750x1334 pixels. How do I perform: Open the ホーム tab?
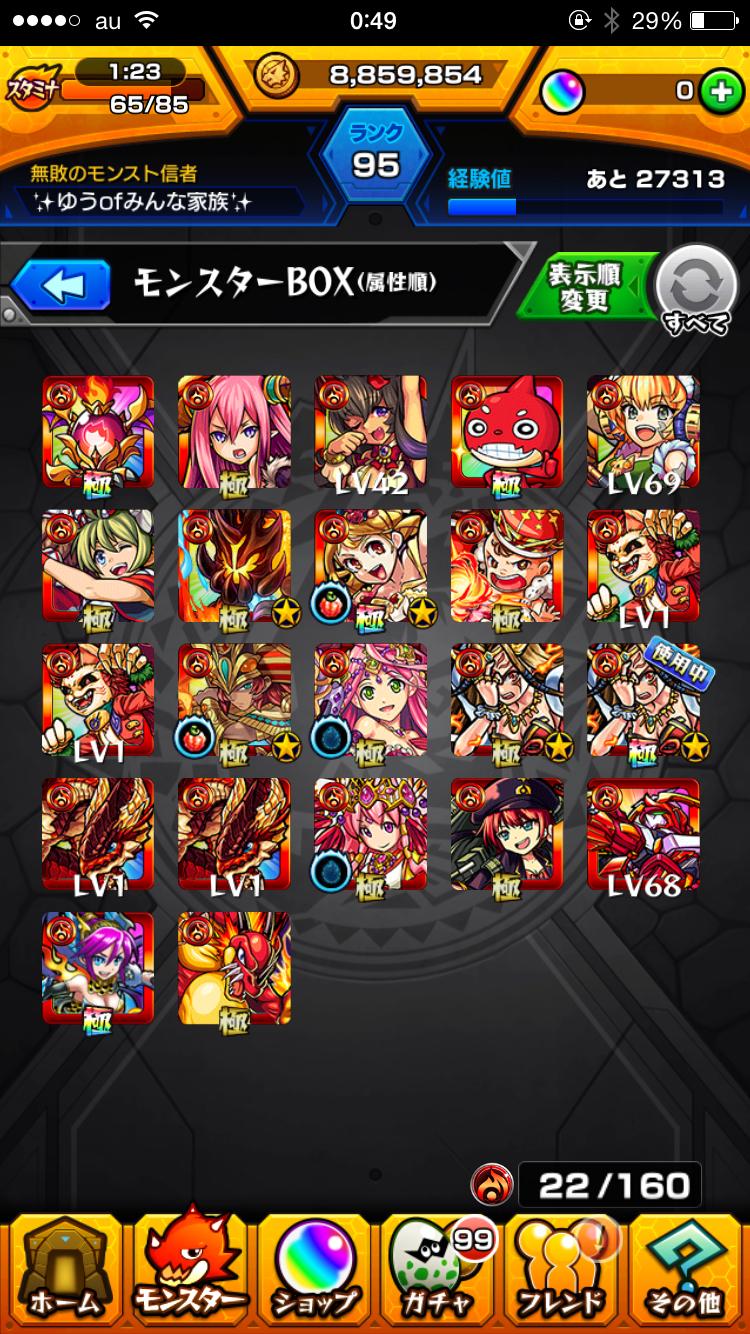64,1270
